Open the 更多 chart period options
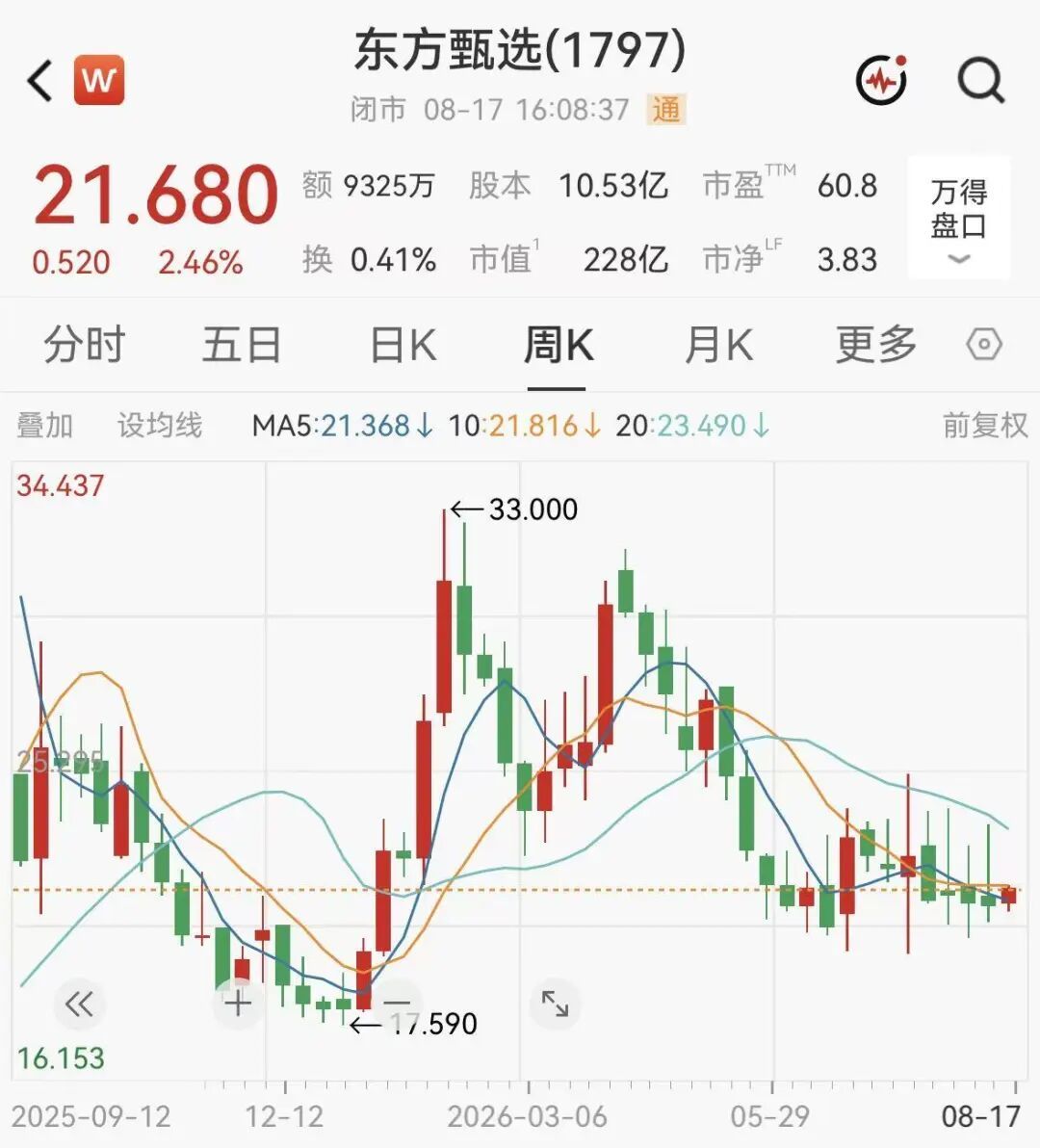The height and width of the screenshot is (1148, 1040). click(x=876, y=344)
